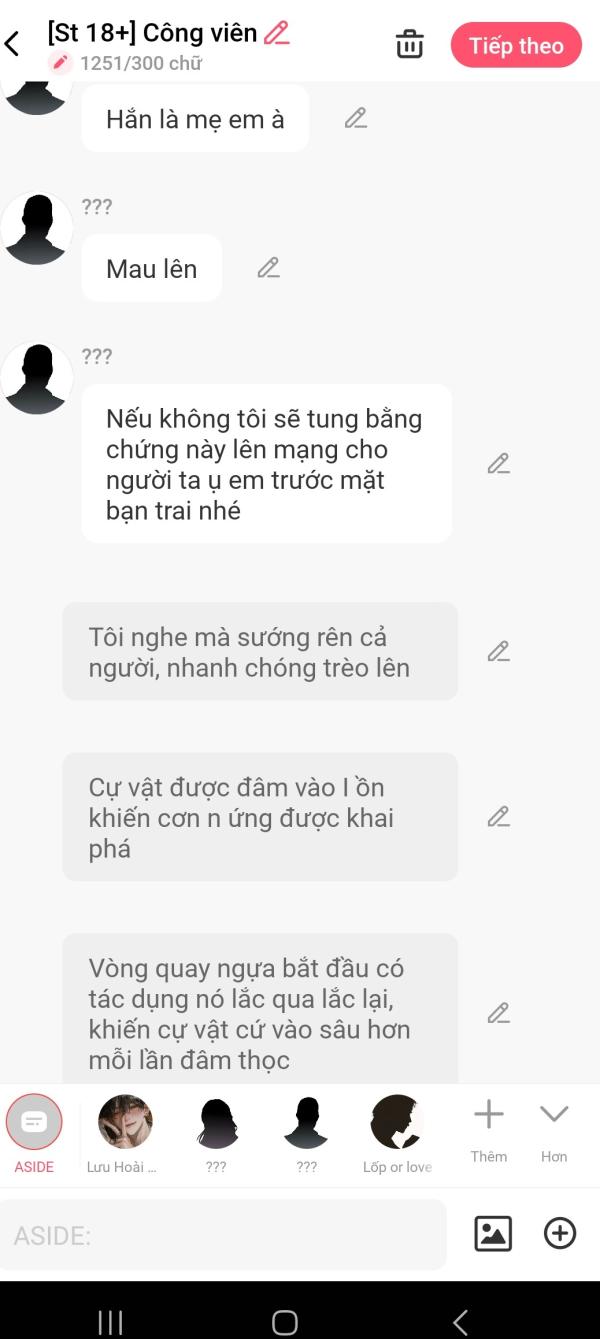600x1339 pixels.
Task: Edit the aside starting "Vòng quay ngựa"
Action: pos(498,1013)
